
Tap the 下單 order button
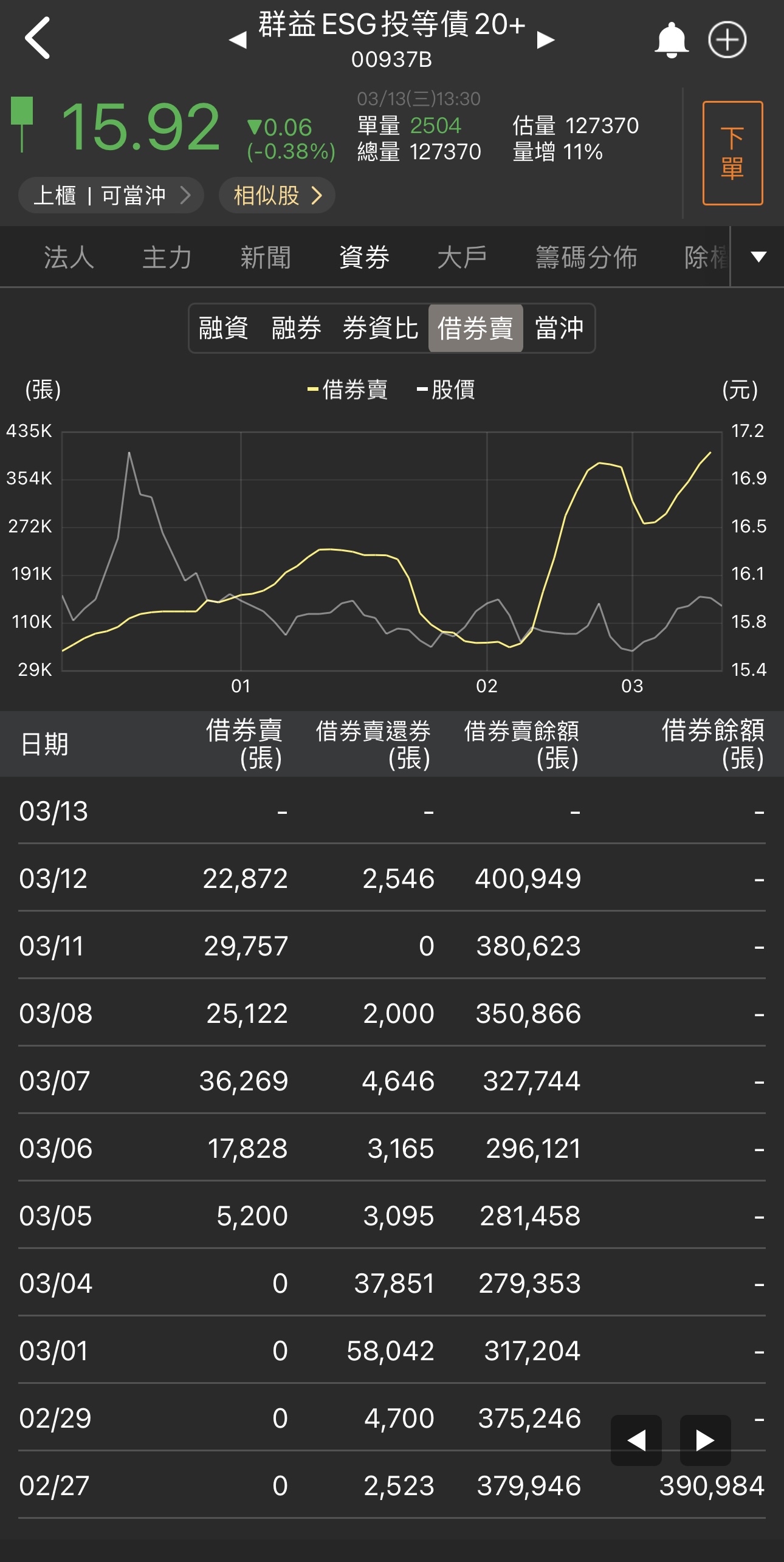[732, 153]
